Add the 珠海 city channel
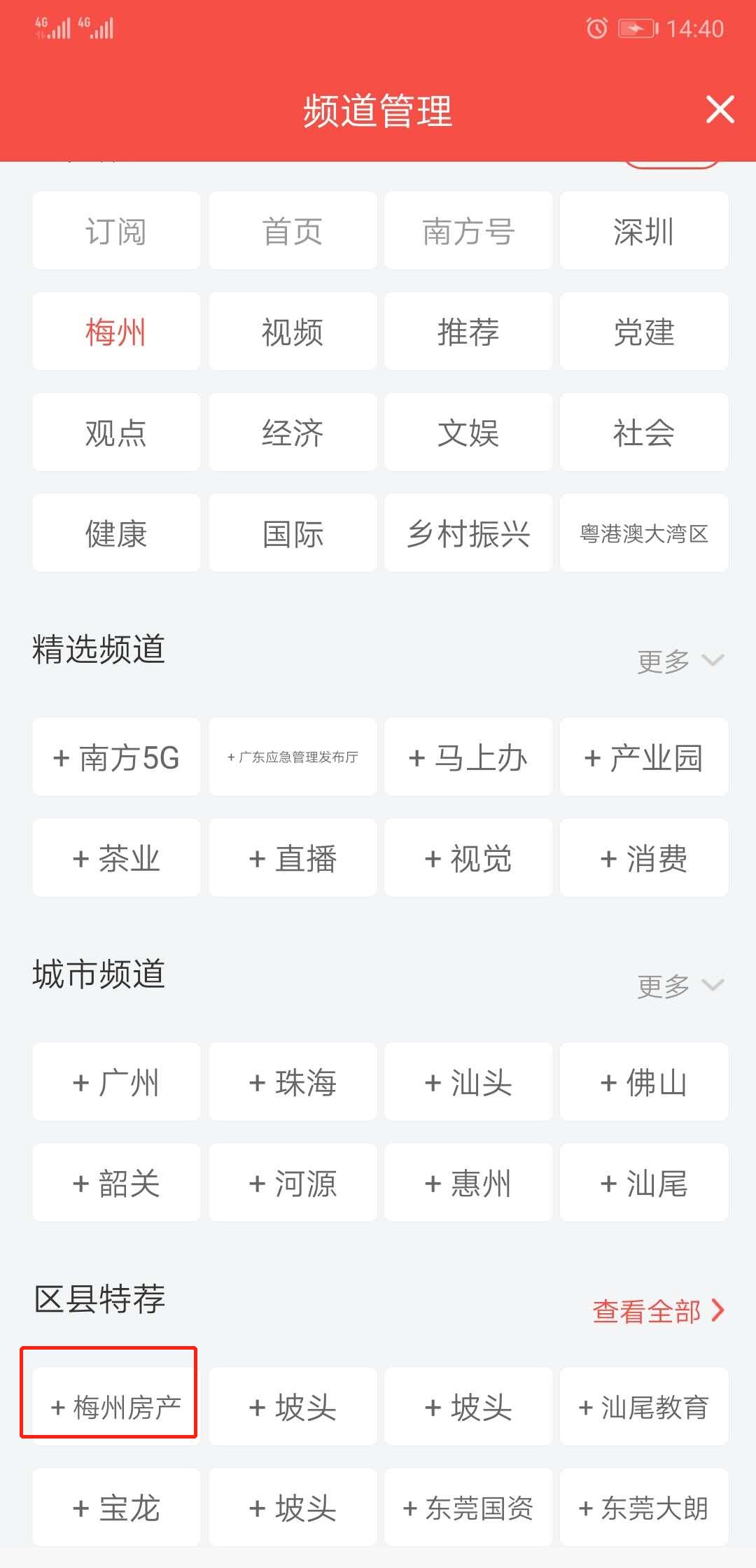756x1568 pixels. click(x=293, y=1081)
